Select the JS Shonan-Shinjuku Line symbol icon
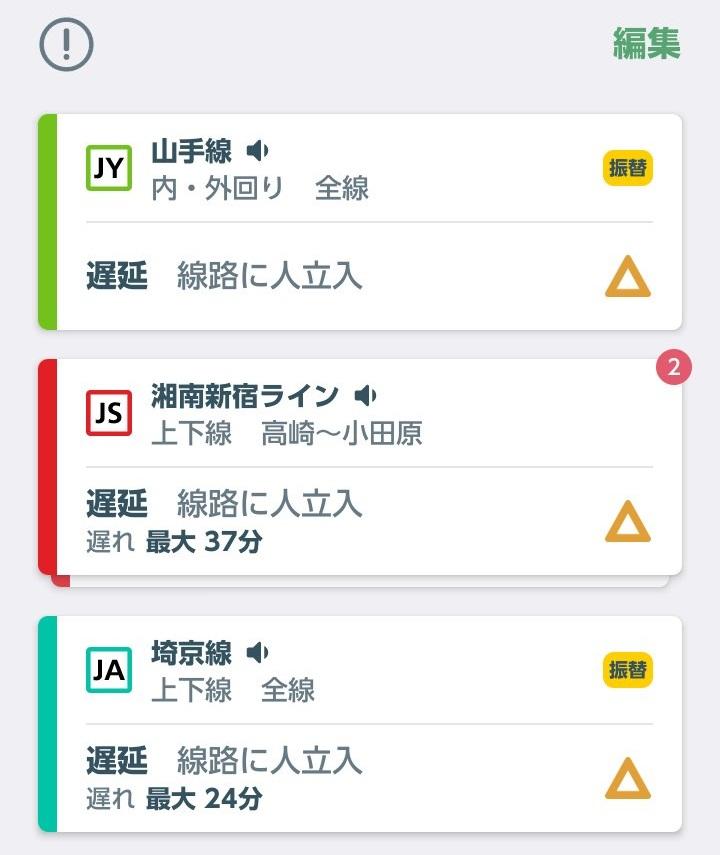Screen dimensions: 720x855 (110, 412)
